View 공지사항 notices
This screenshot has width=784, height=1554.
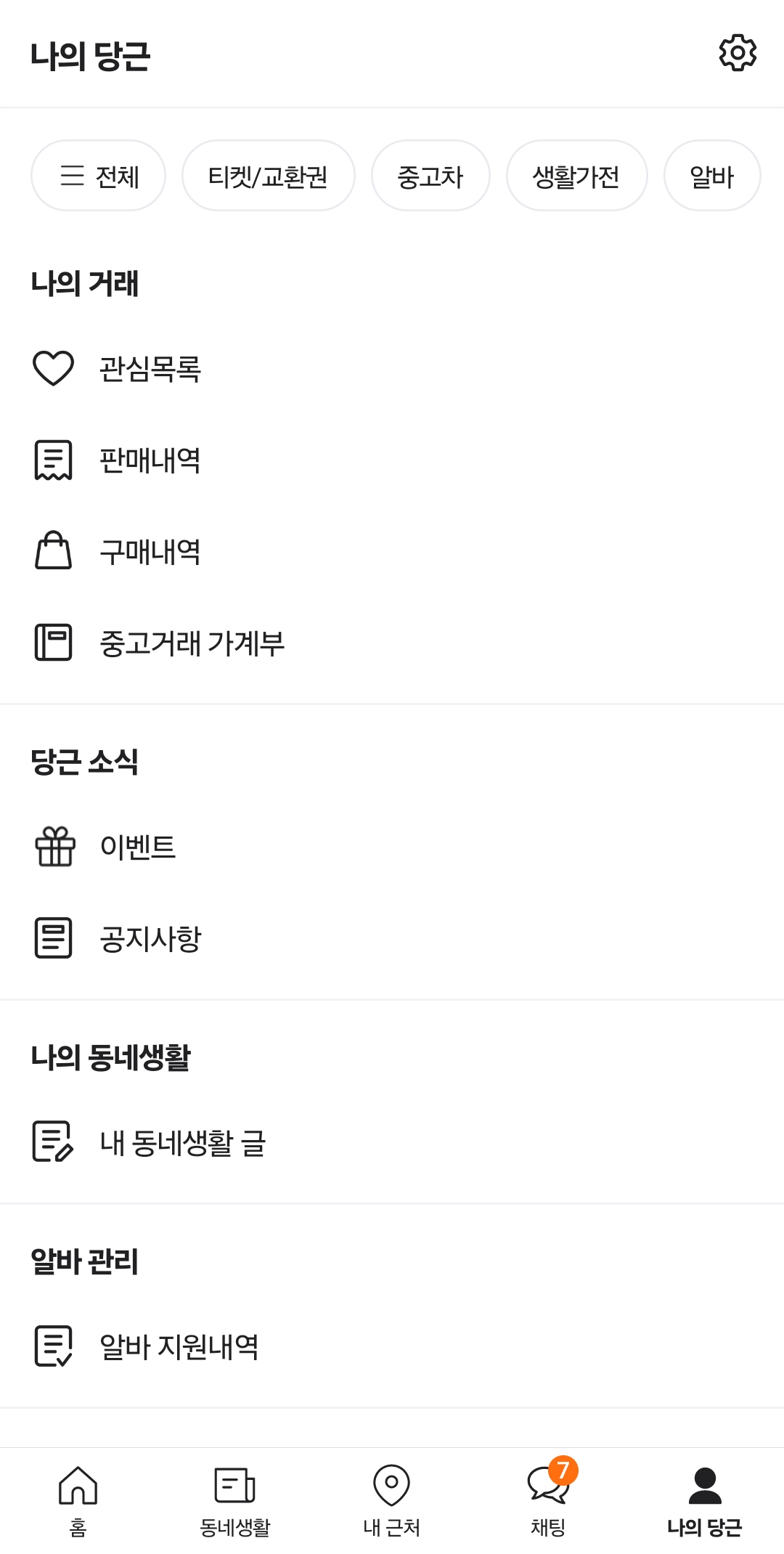tap(150, 938)
